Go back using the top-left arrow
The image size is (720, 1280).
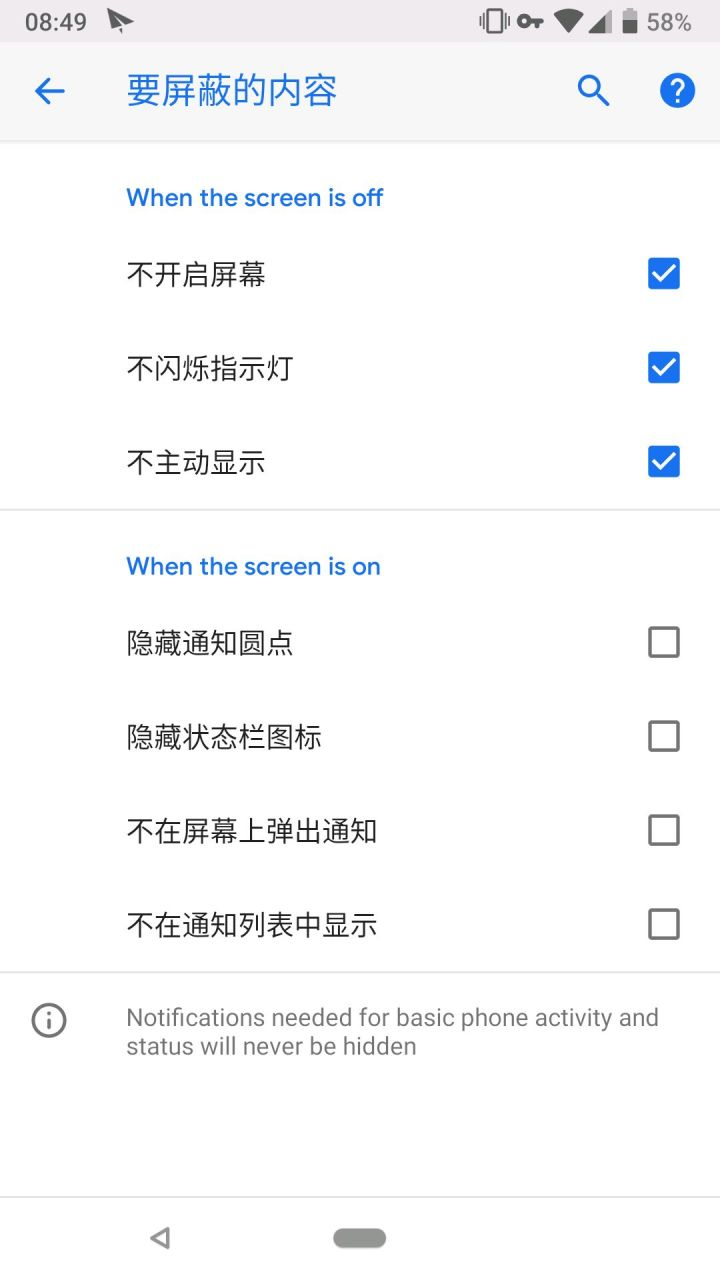pyautogui.click(x=49, y=91)
